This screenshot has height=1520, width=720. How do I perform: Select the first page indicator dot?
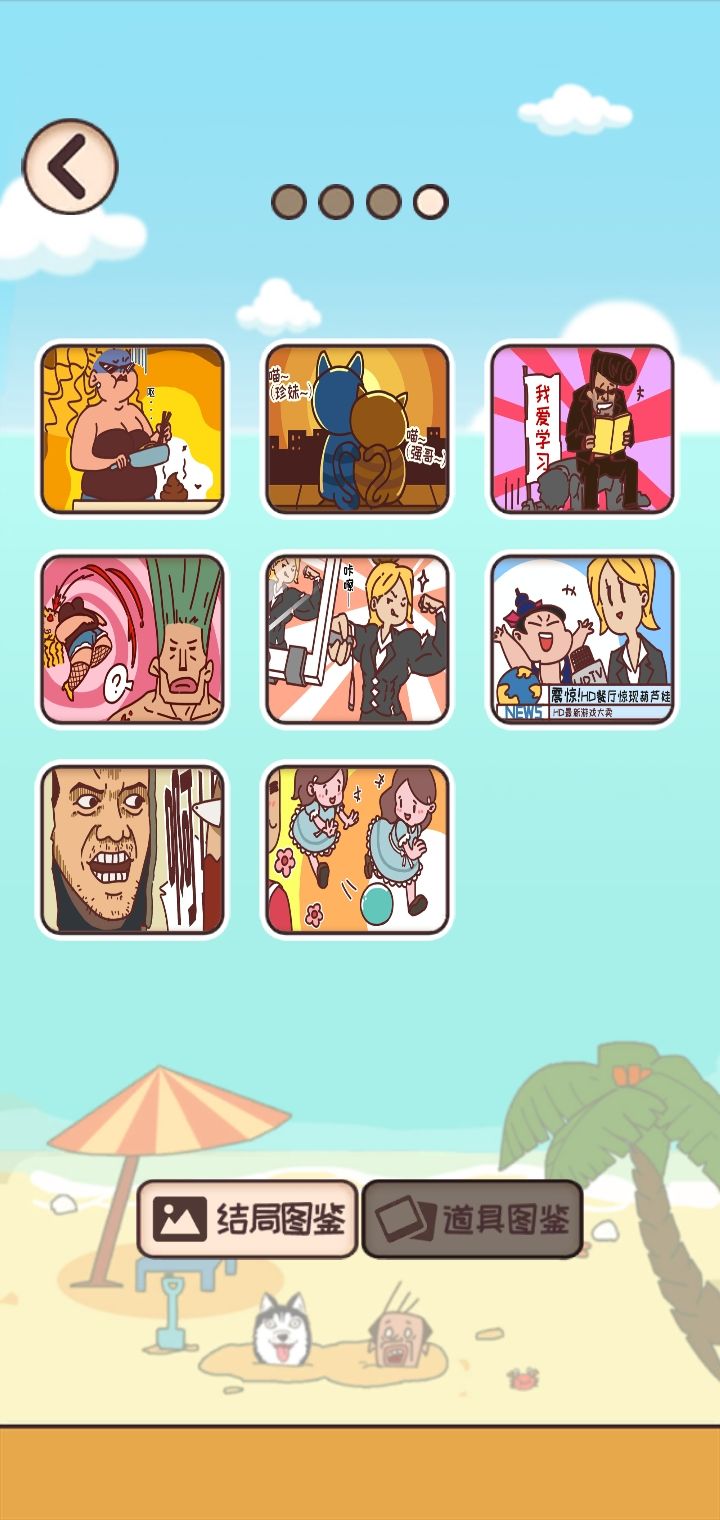(289, 200)
